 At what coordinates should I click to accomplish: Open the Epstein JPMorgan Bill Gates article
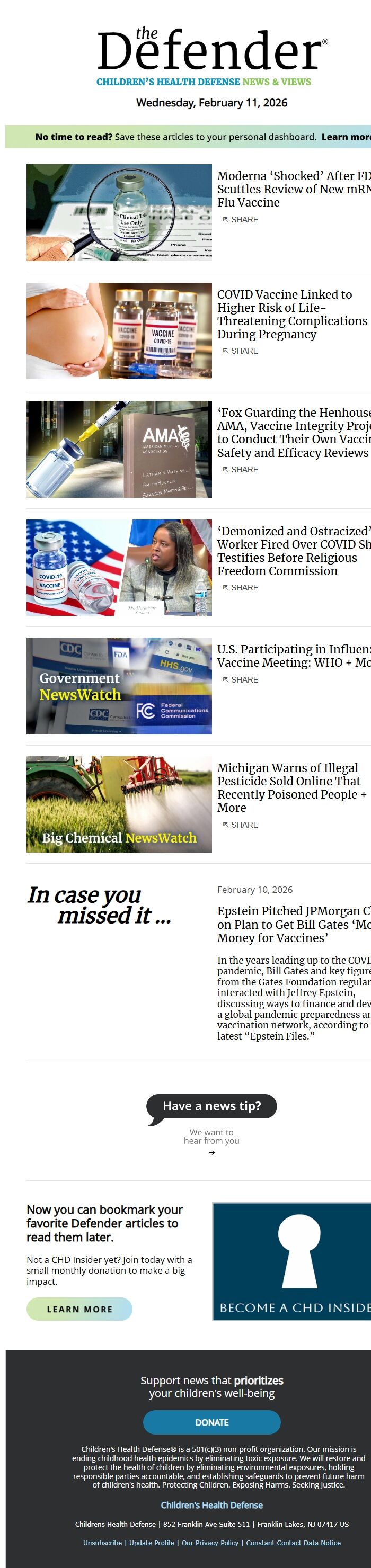294,924
